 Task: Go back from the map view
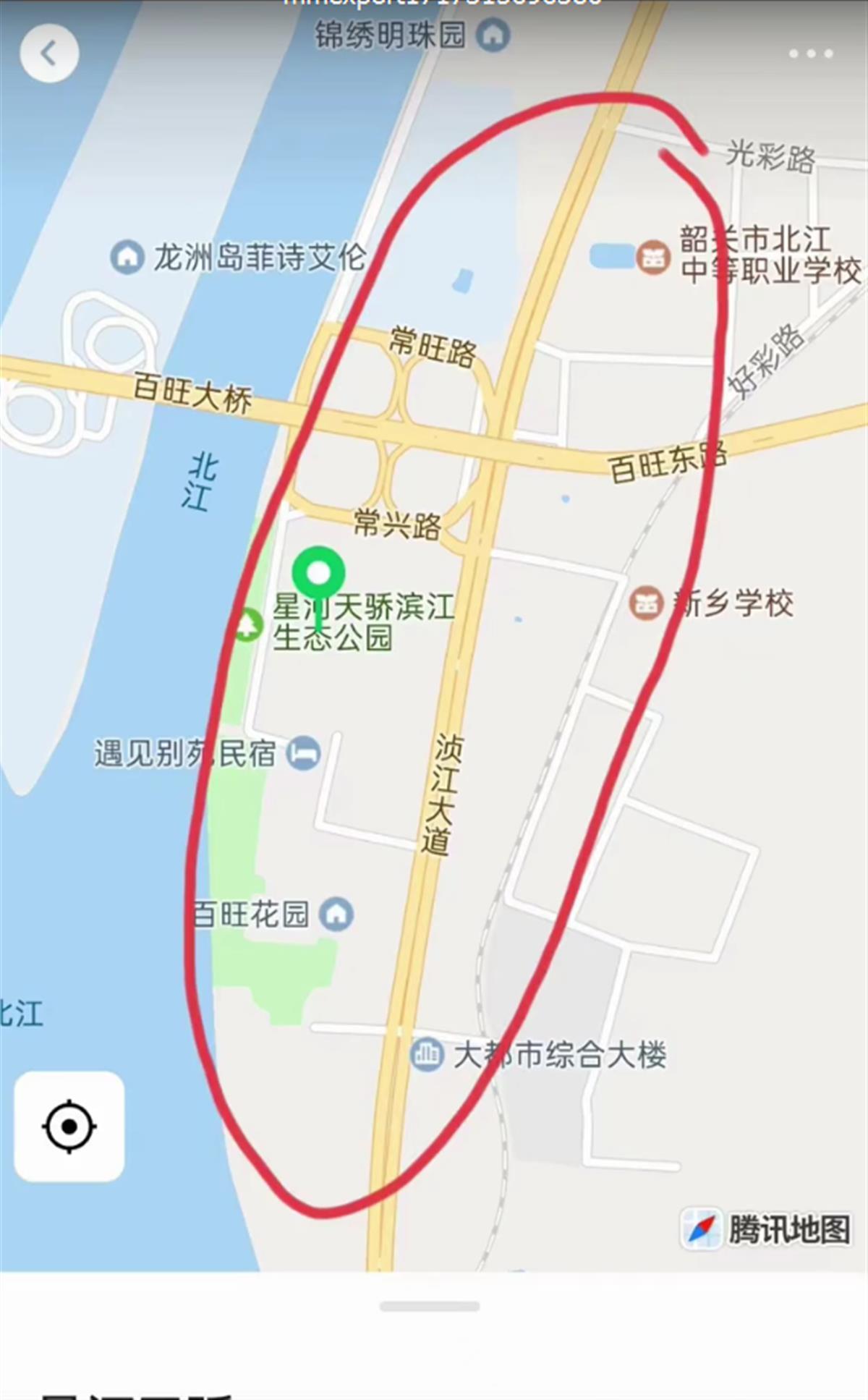tap(49, 53)
